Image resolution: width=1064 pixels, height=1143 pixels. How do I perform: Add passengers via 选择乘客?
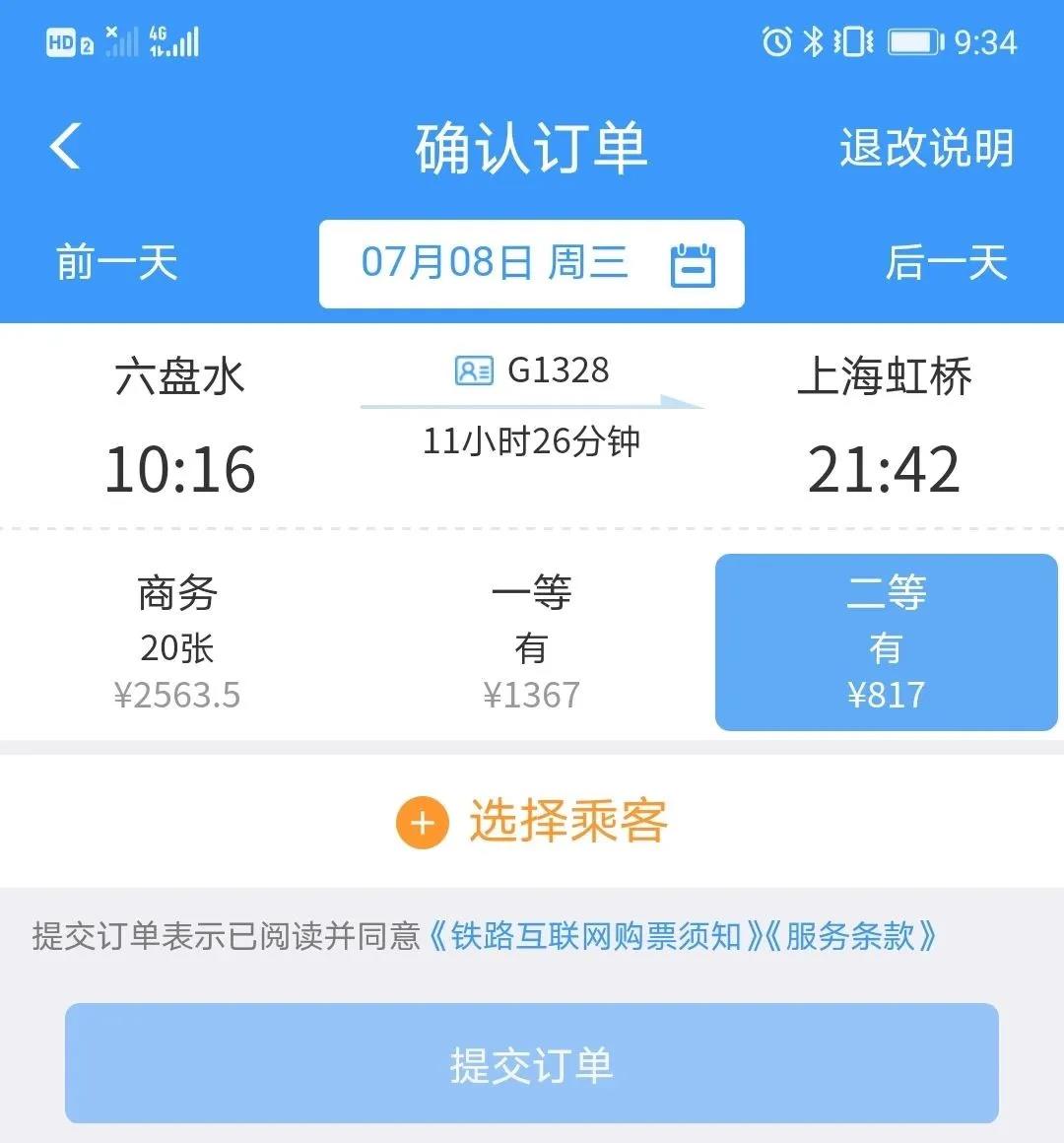[x=532, y=821]
